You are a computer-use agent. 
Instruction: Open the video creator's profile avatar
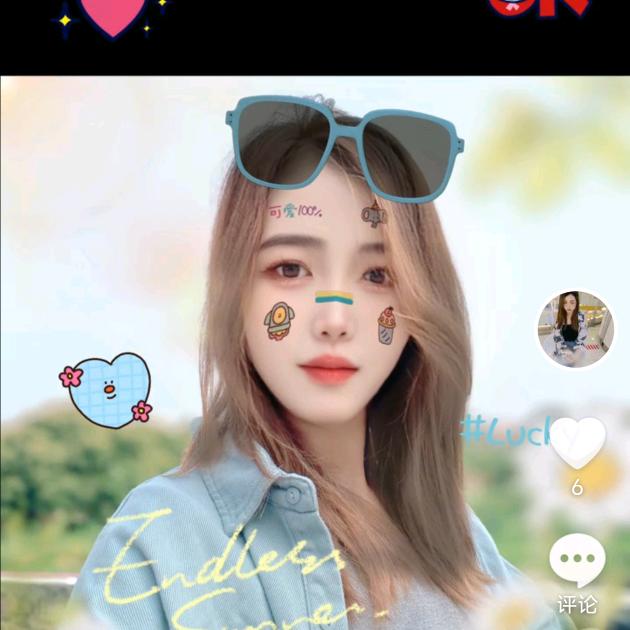[576, 330]
